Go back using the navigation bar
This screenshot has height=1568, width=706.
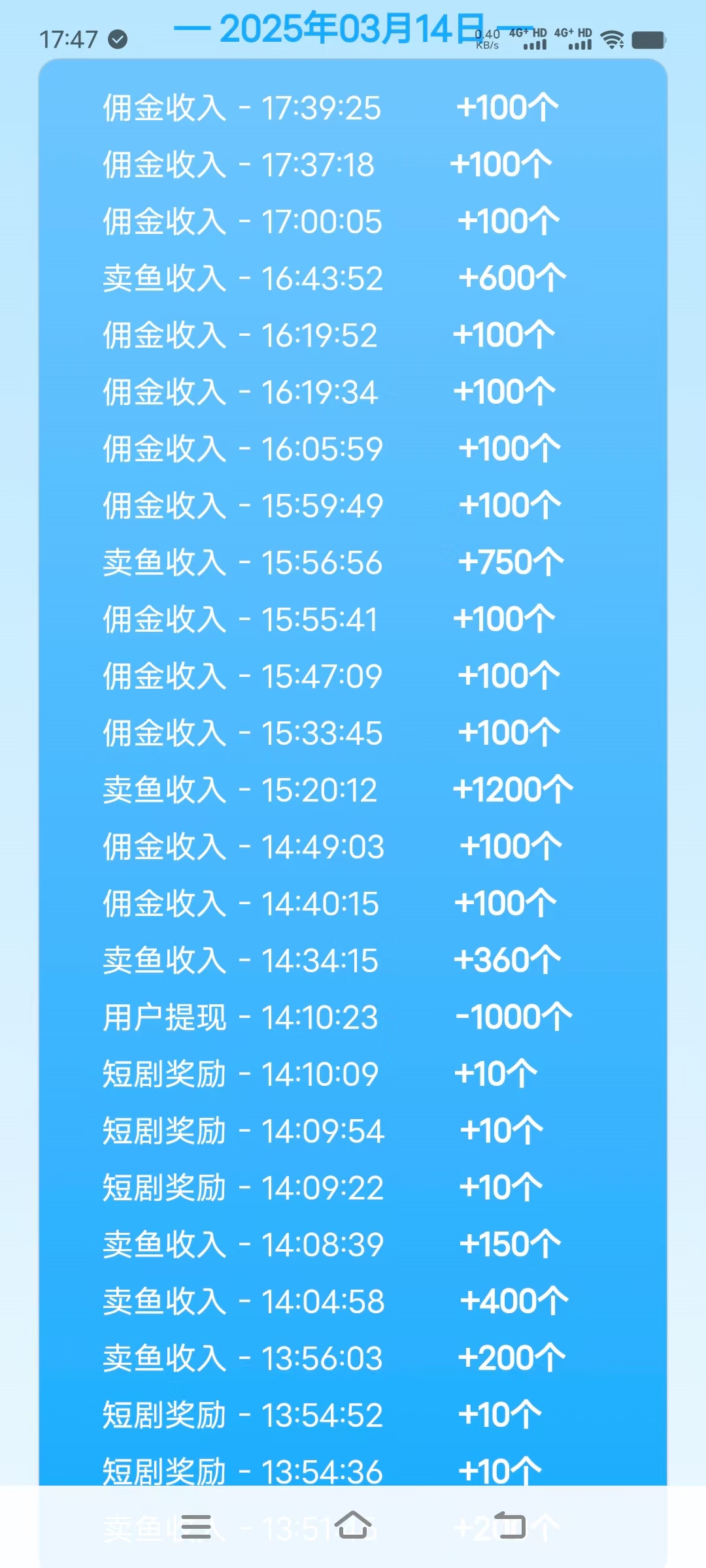(x=510, y=1525)
